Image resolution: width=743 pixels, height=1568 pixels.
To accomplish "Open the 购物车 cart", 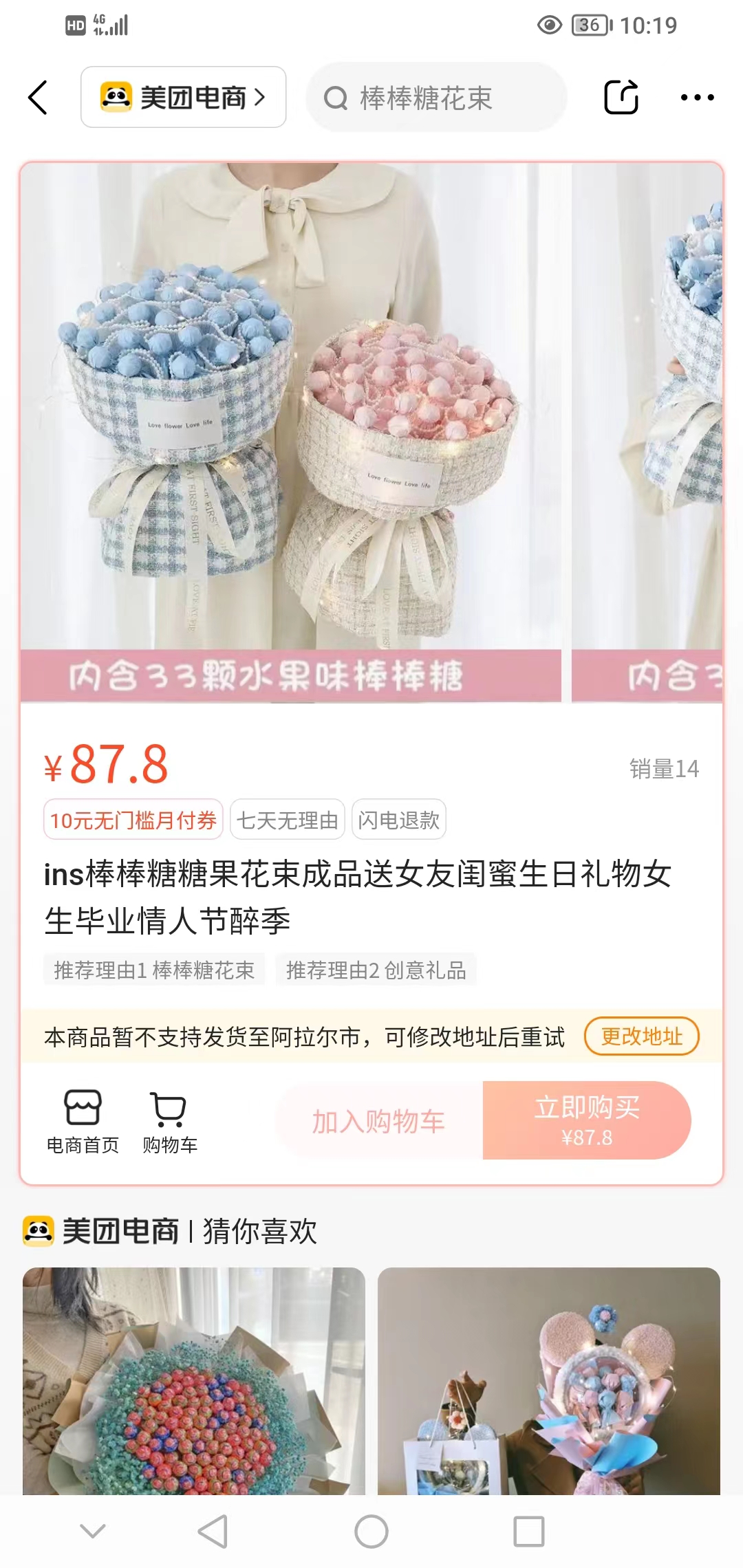I will coord(169,1122).
